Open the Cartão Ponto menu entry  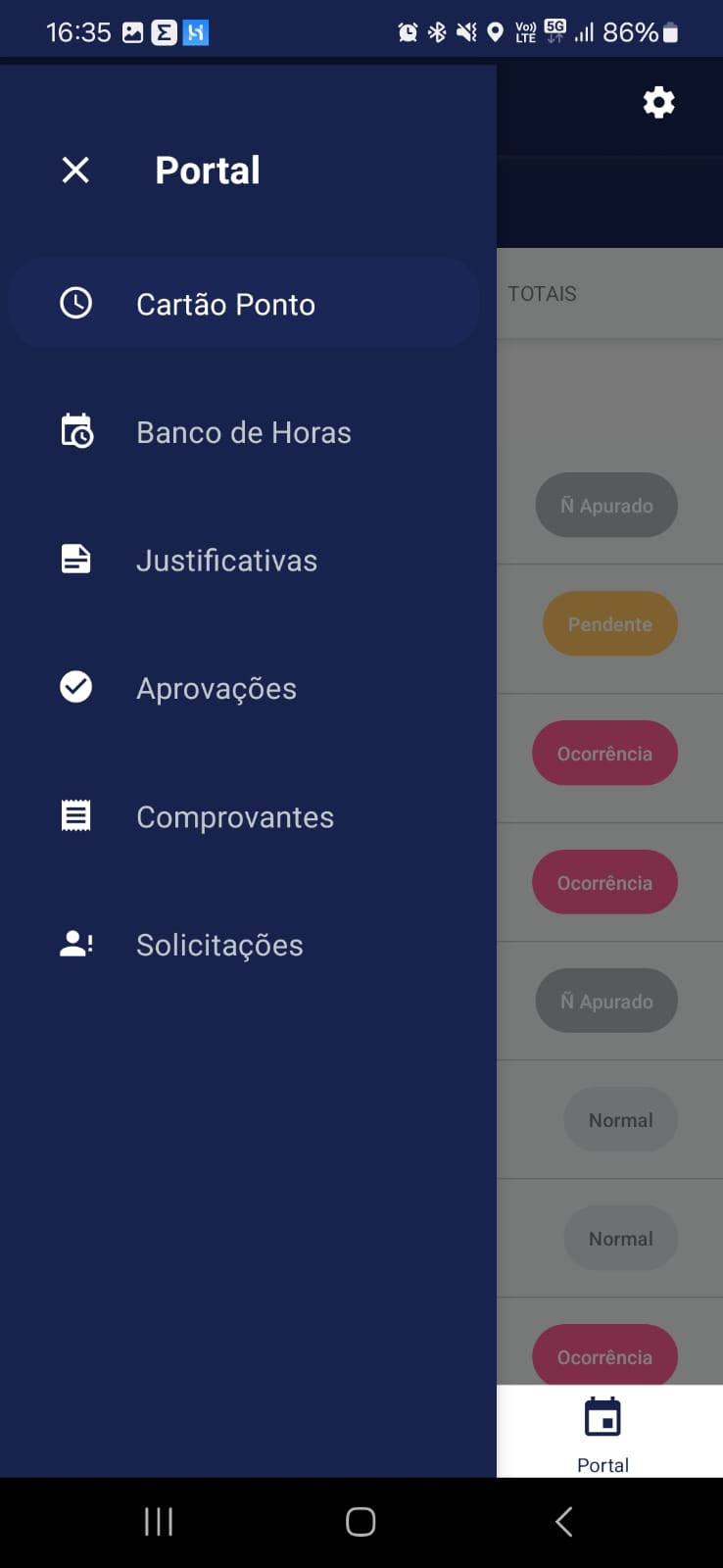click(225, 304)
